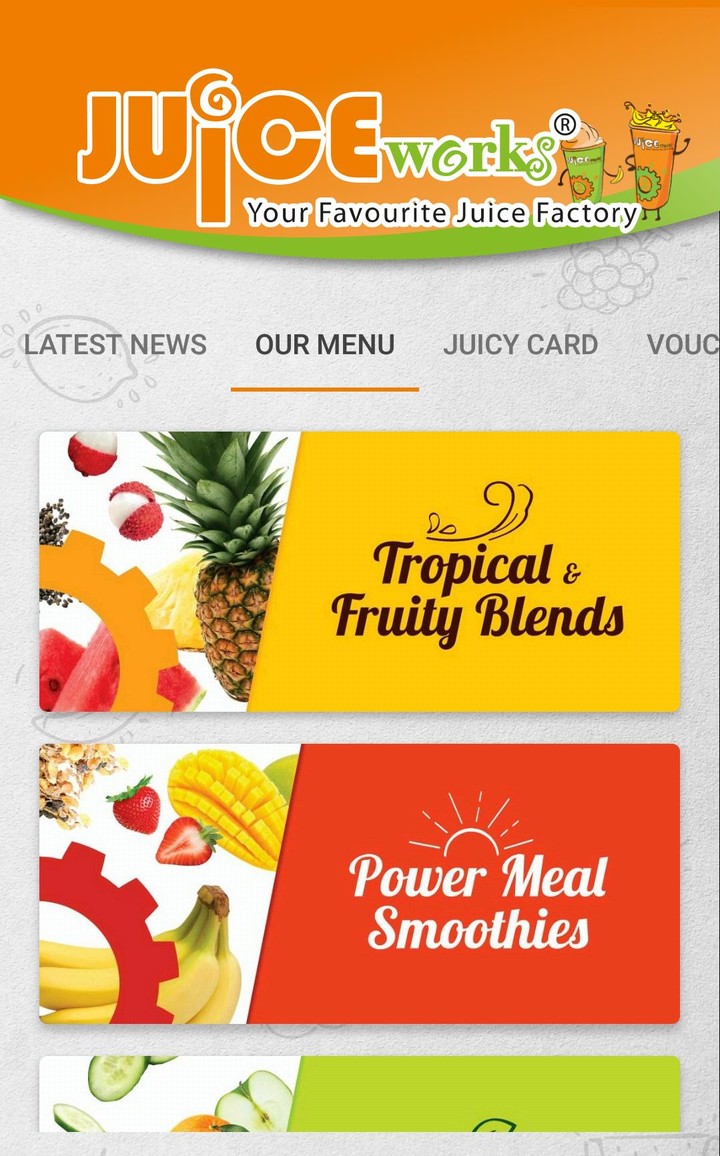The height and width of the screenshot is (1156, 720).
Task: Tap the orange underline below OUR MENU
Action: click(325, 381)
